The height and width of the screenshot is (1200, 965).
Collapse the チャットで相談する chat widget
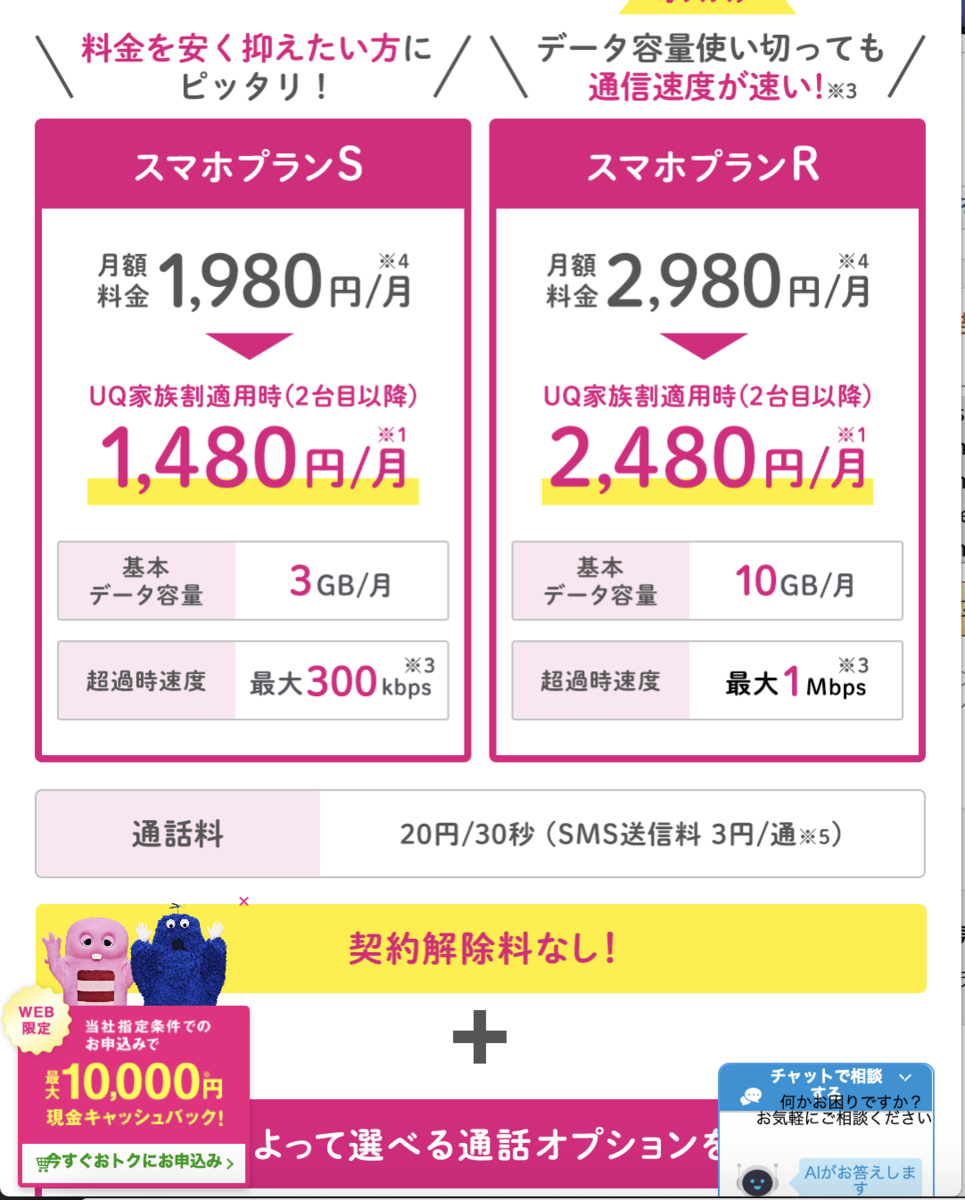pos(906,1077)
